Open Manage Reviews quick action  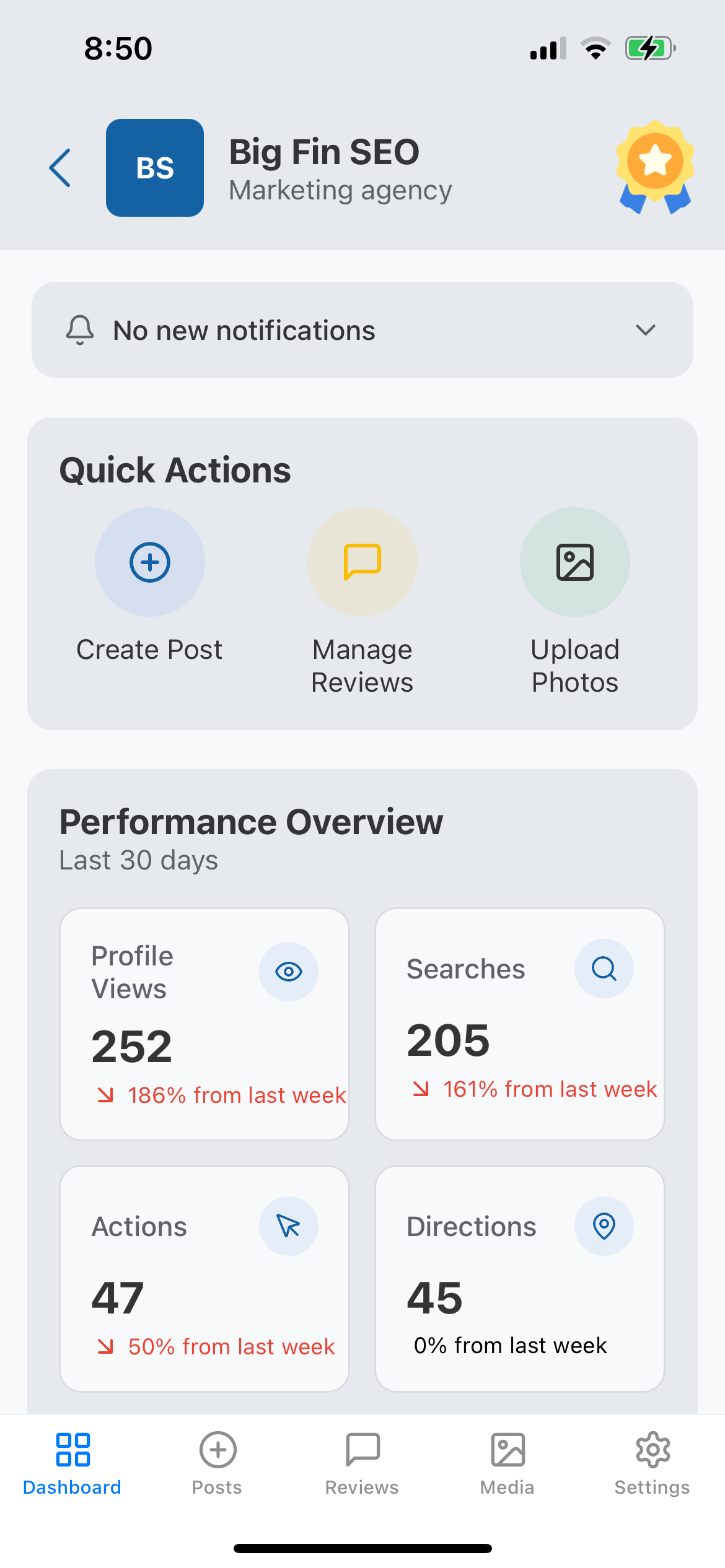click(362, 562)
